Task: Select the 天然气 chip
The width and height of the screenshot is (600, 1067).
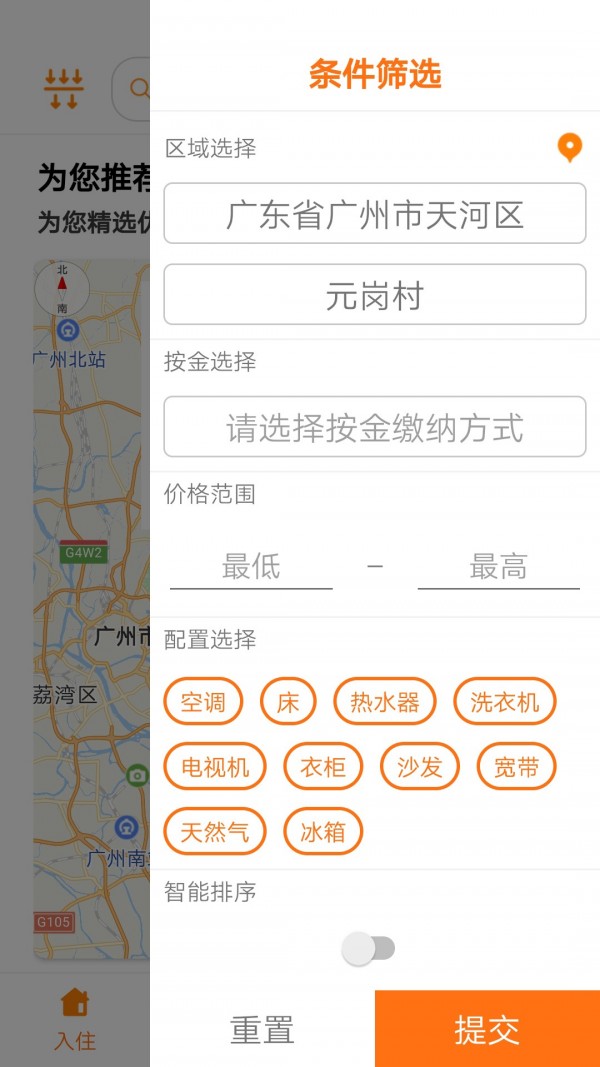Action: [215, 832]
